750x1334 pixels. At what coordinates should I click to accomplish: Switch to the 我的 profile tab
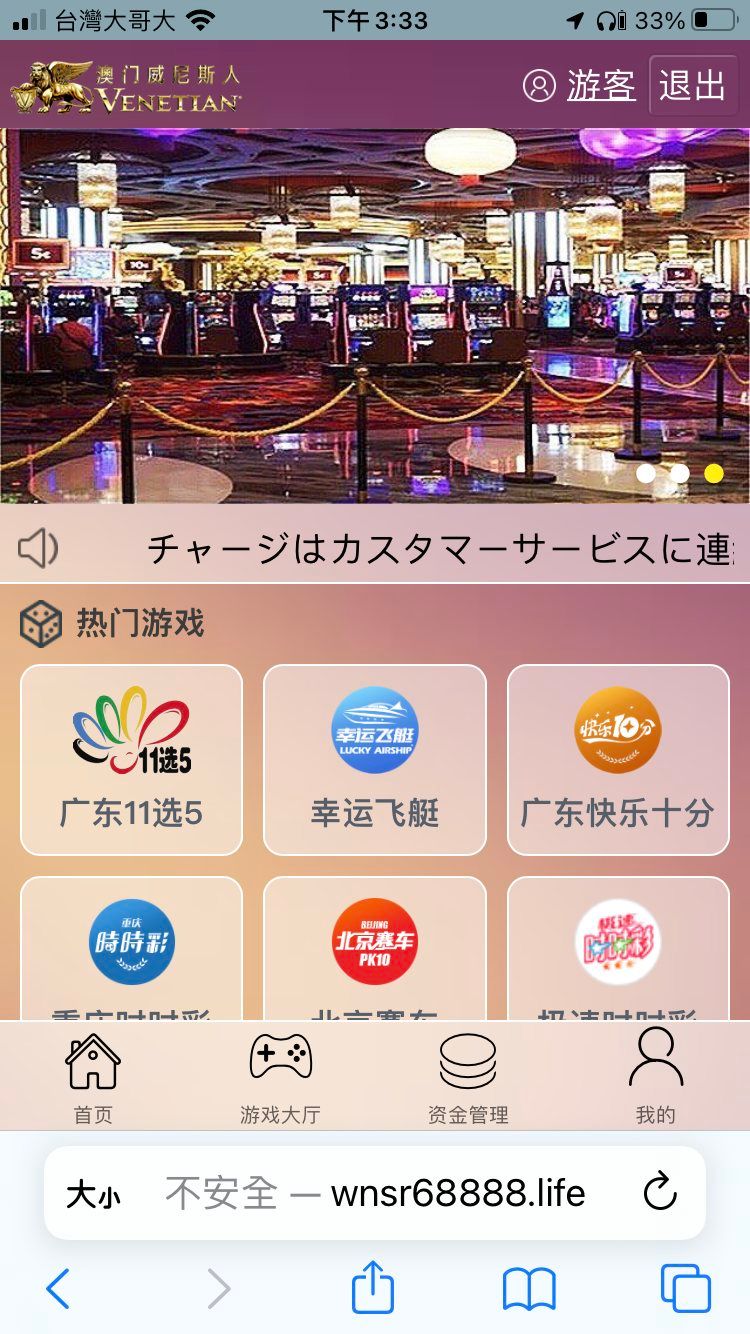click(656, 1078)
